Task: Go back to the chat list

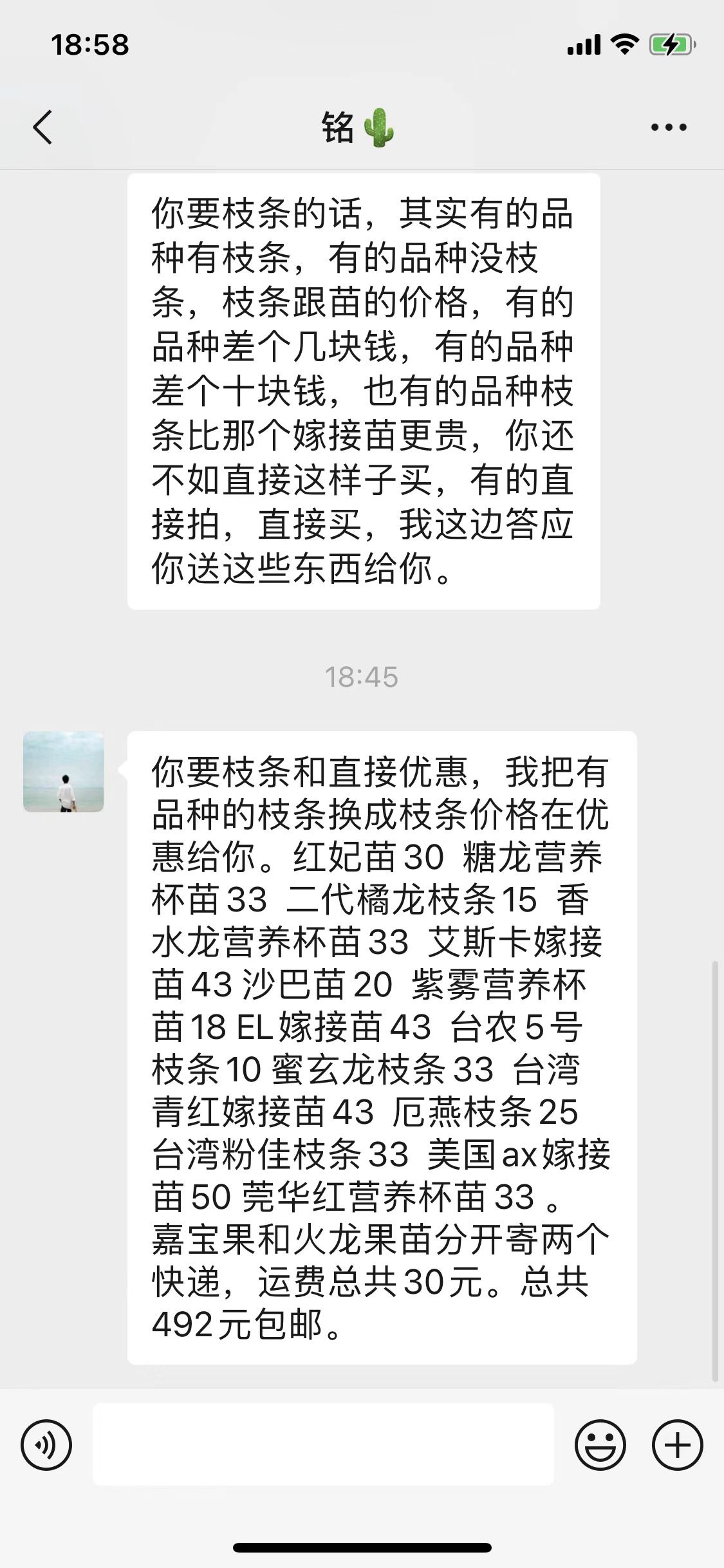Action: pos(42,127)
